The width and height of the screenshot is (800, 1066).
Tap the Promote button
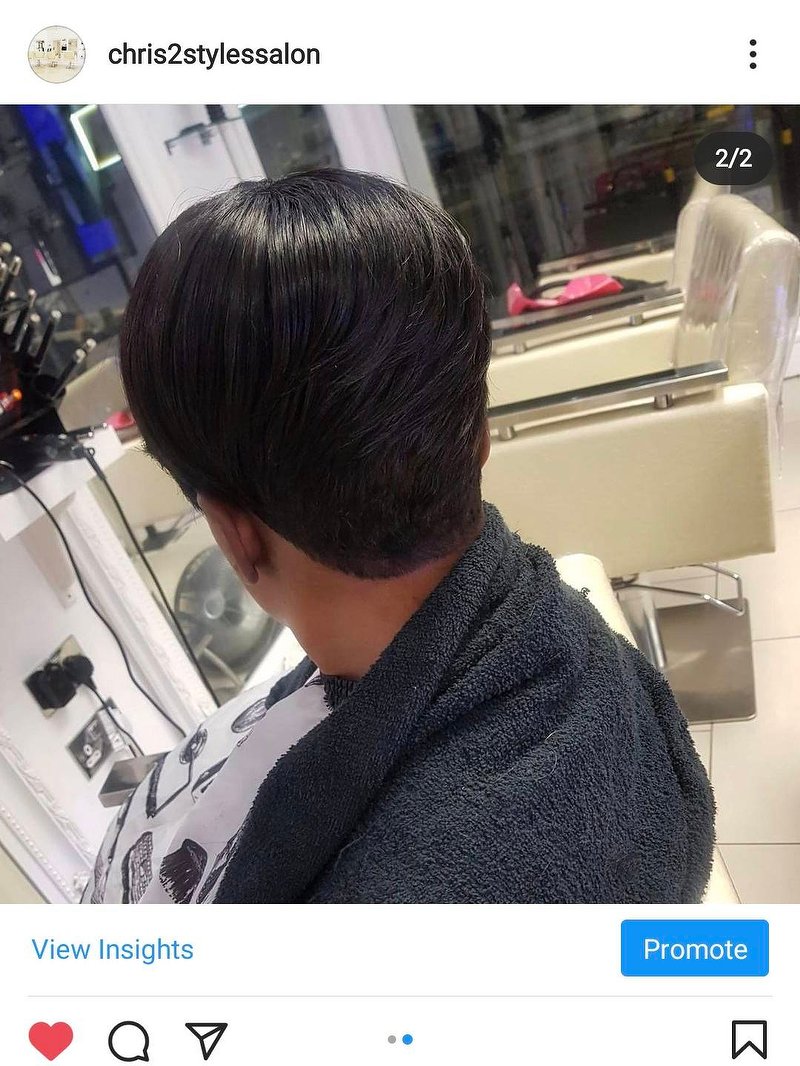tap(694, 948)
